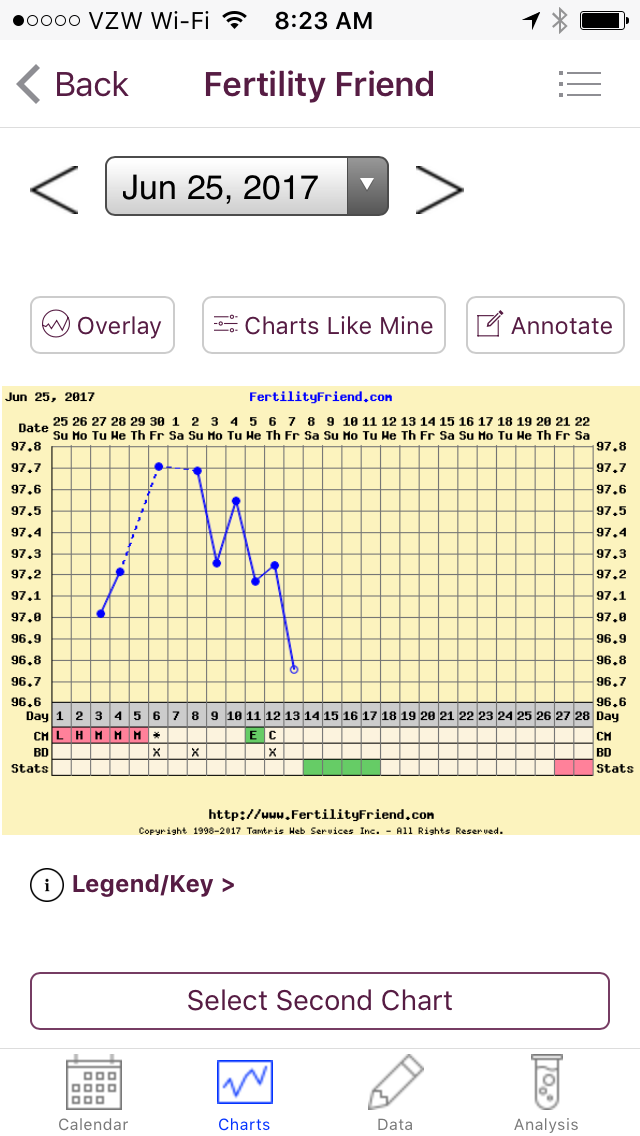Select a second chart to compare
The height and width of the screenshot is (1136, 640).
click(x=320, y=1001)
